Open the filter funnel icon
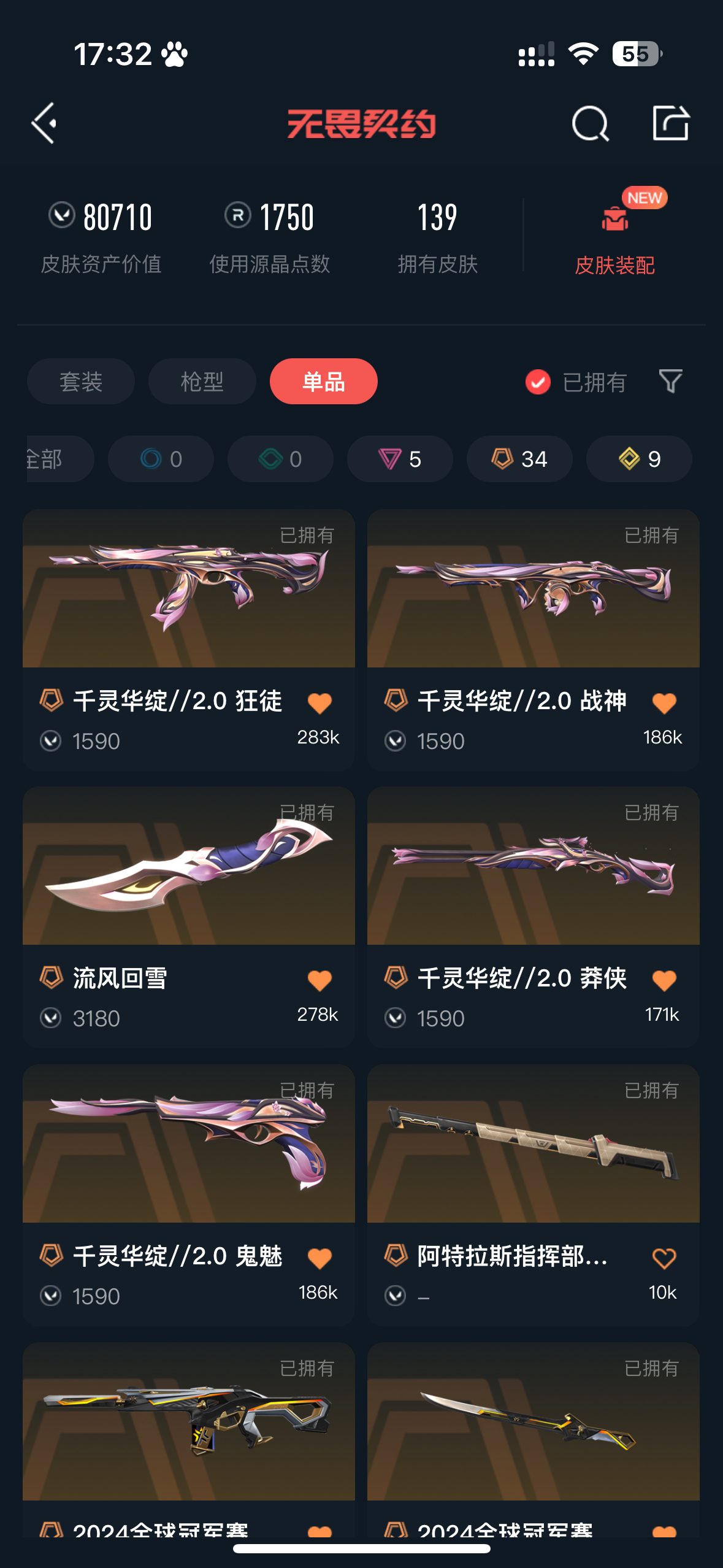Image resolution: width=723 pixels, height=1568 pixels. tap(670, 382)
